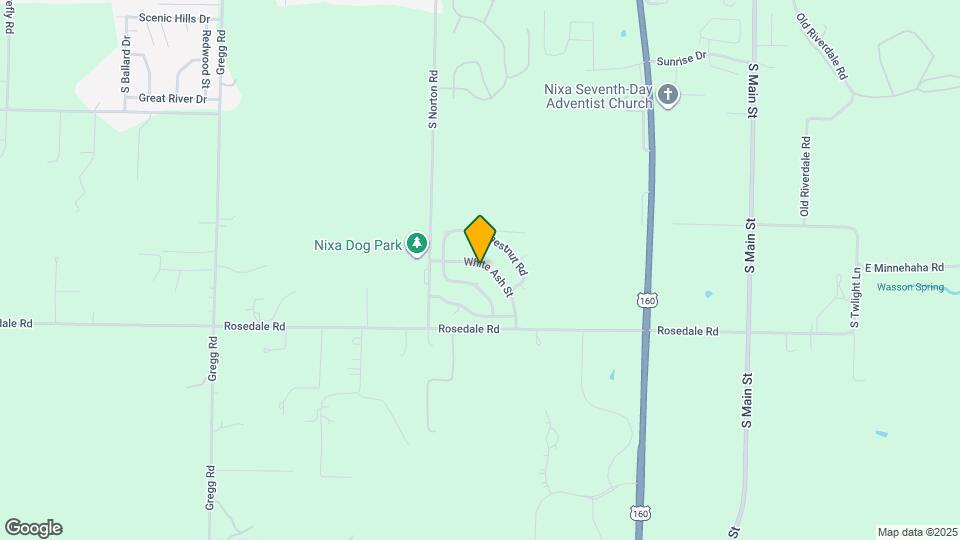The image size is (960, 540).
Task: Select the Nixa Seventh-Day Adventist Church pin
Action: coord(668,95)
